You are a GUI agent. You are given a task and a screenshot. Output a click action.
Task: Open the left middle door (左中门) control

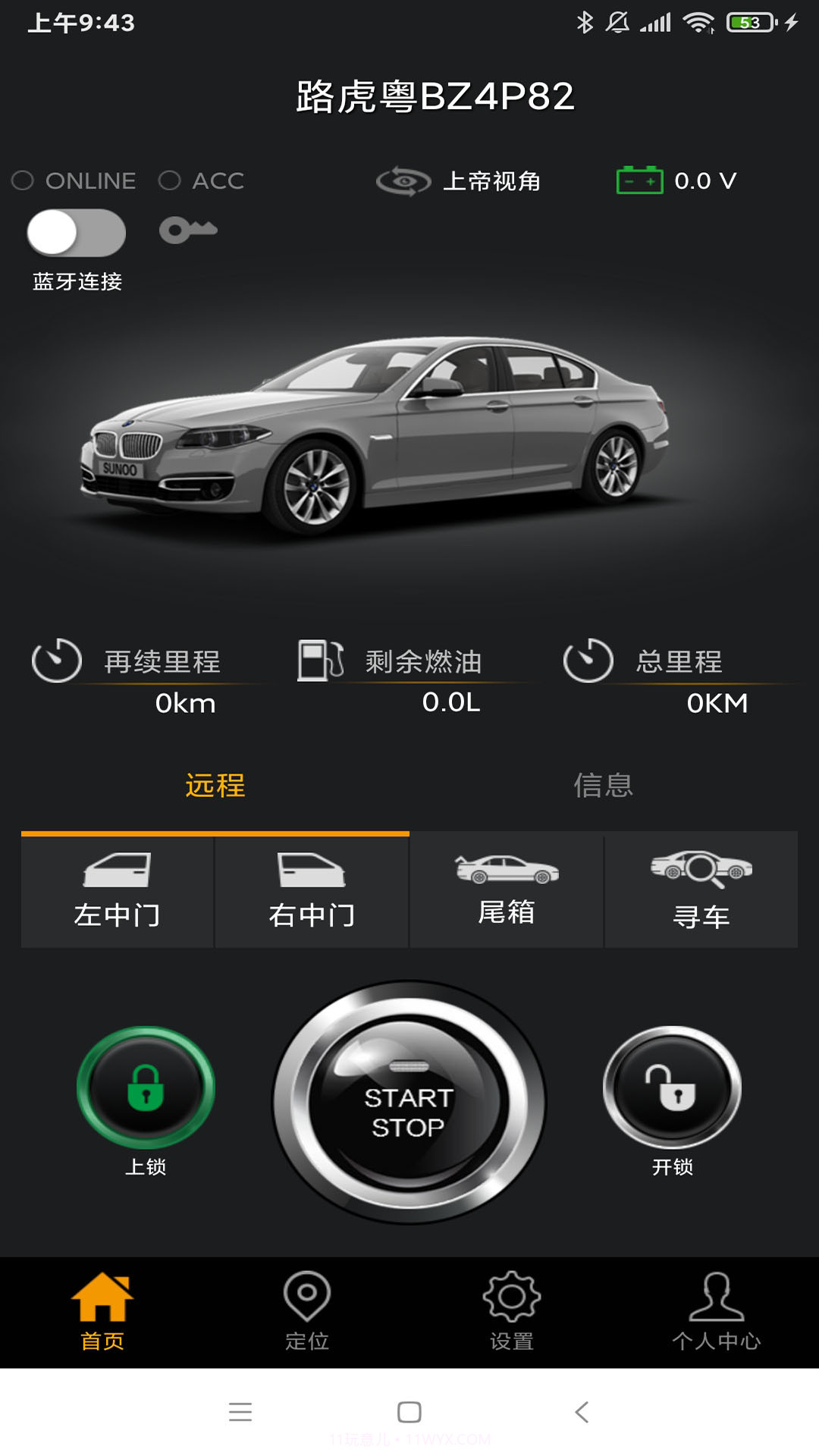[115, 891]
